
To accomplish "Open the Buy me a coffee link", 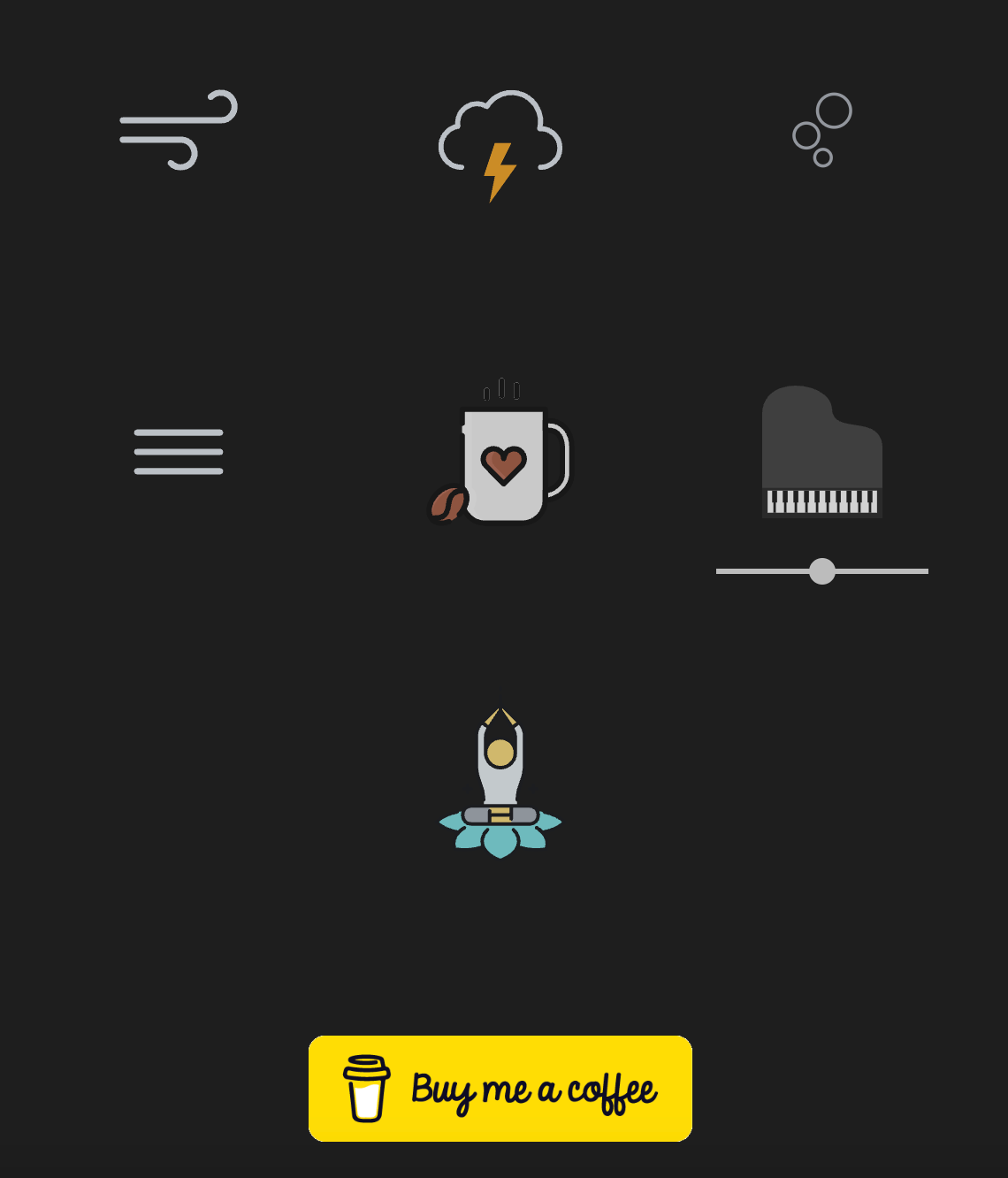I will [x=500, y=1089].
